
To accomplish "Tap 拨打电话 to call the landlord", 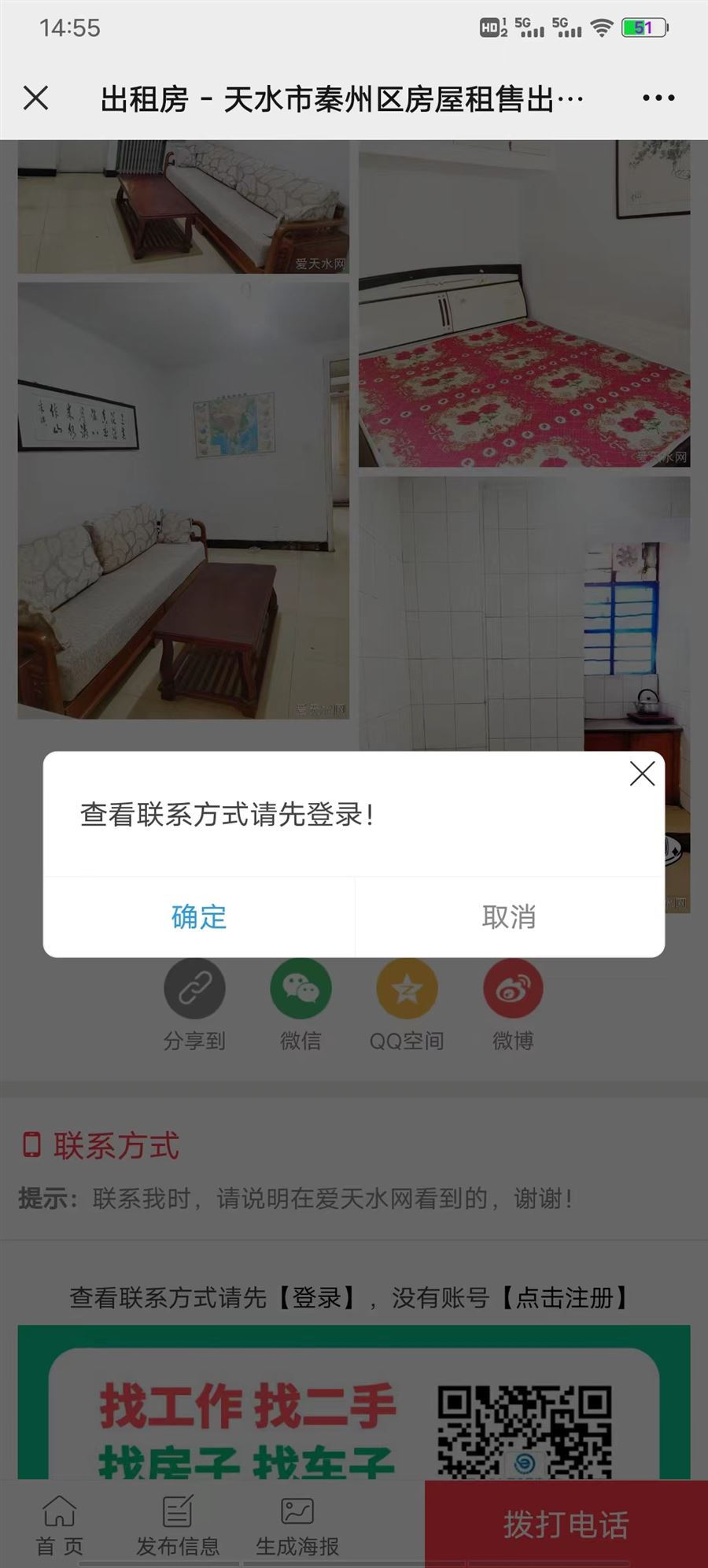I will (566, 1524).
